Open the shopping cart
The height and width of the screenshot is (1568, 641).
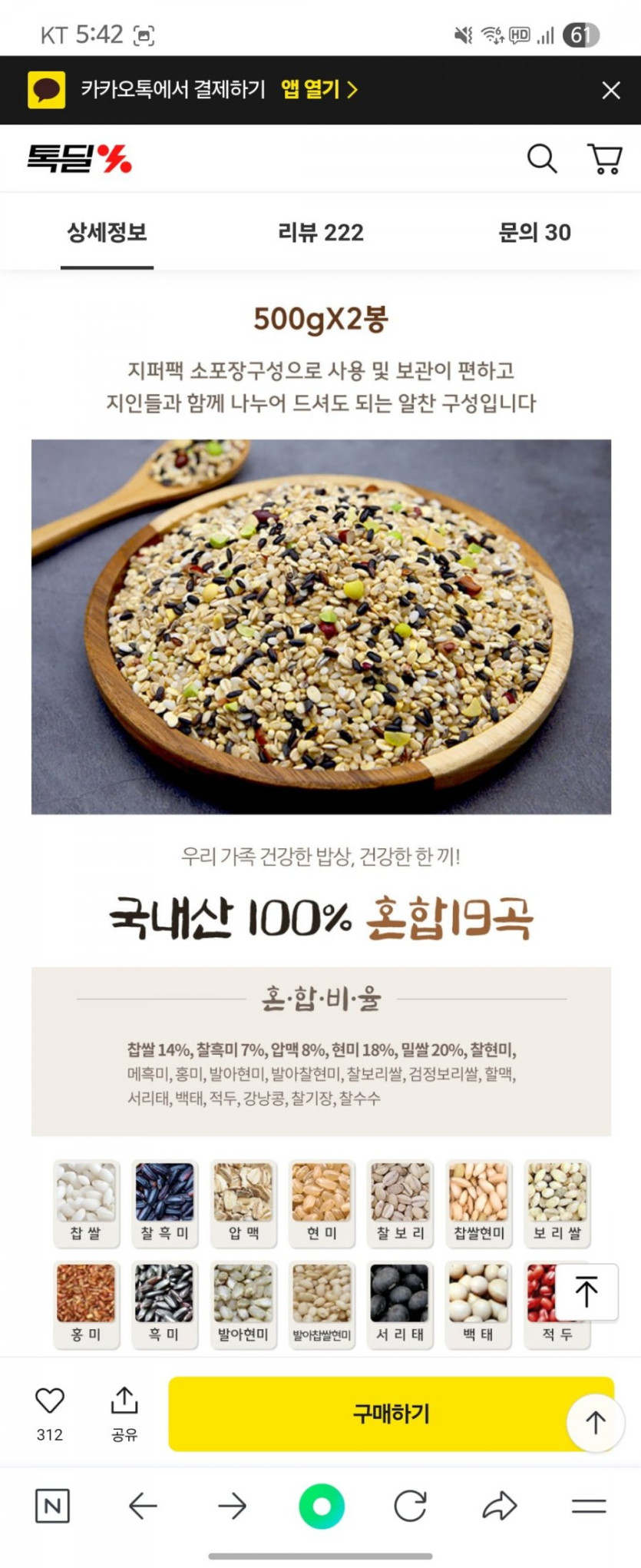(x=604, y=158)
